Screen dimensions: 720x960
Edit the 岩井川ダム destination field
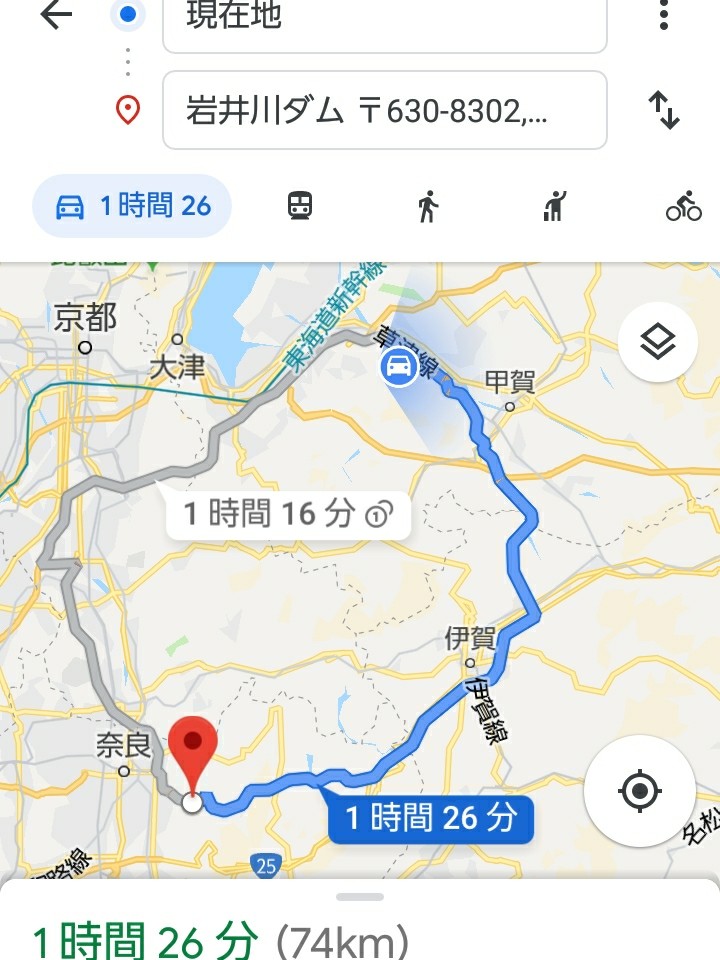pyautogui.click(x=384, y=110)
